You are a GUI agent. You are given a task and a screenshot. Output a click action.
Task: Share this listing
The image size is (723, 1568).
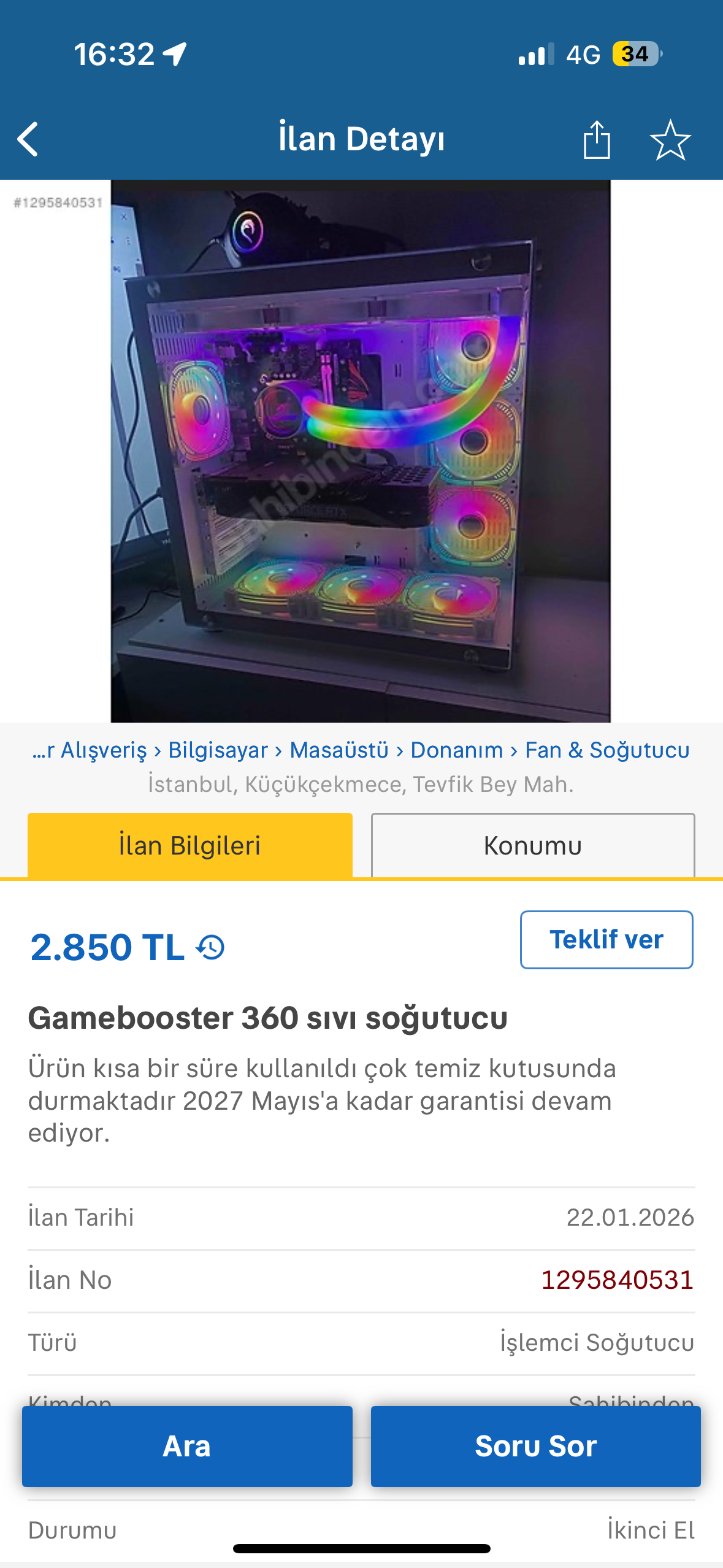click(x=596, y=139)
